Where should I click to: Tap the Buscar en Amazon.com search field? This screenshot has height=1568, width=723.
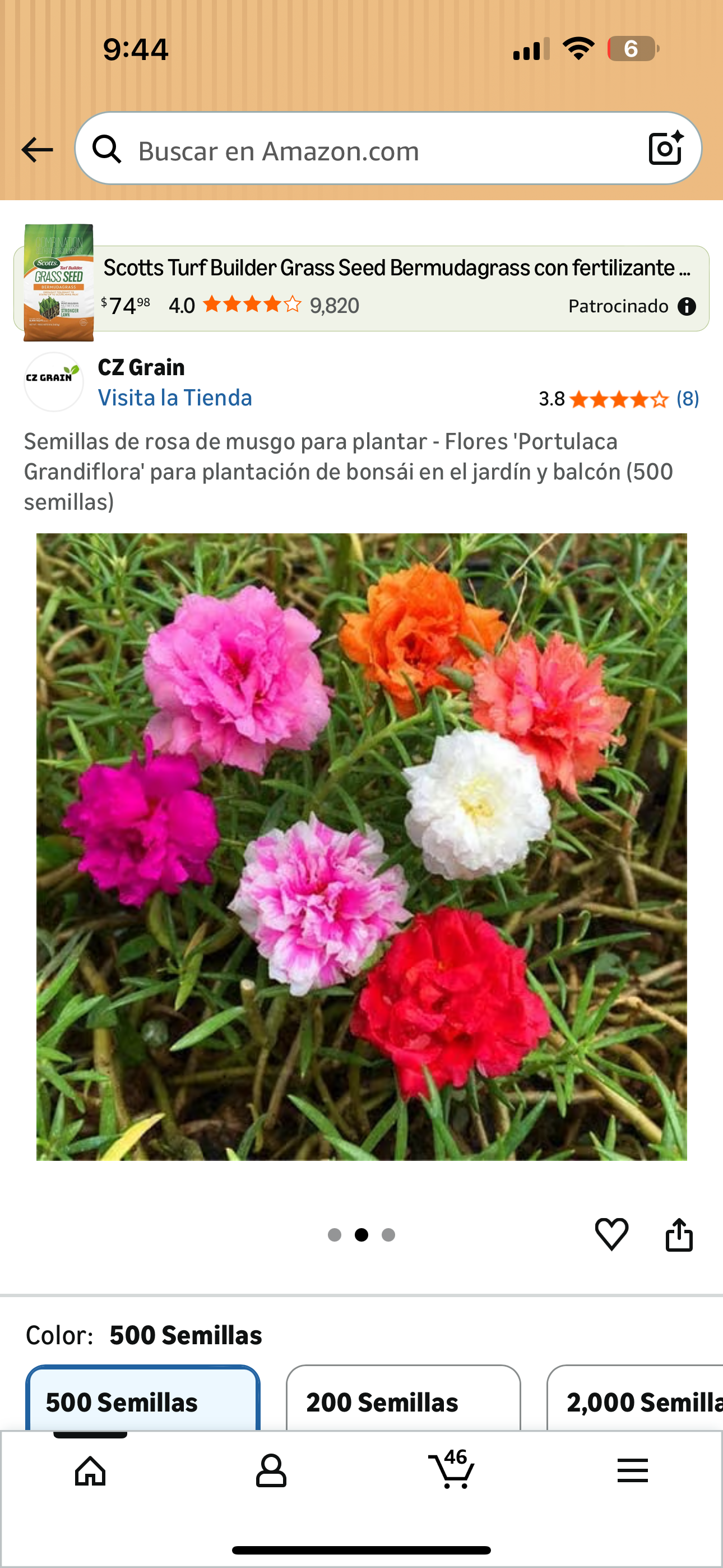pyautogui.click(x=365, y=150)
